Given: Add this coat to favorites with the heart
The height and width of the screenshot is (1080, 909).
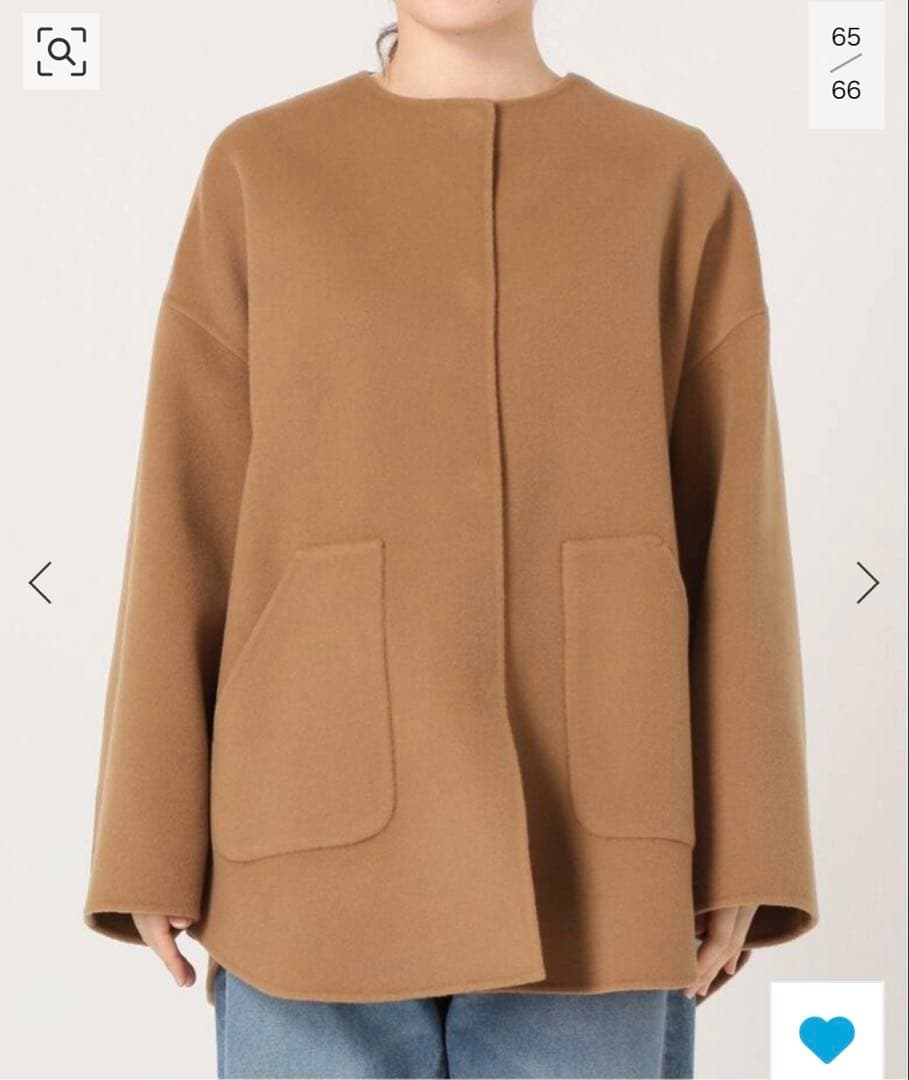Looking at the screenshot, I should click(827, 1036).
